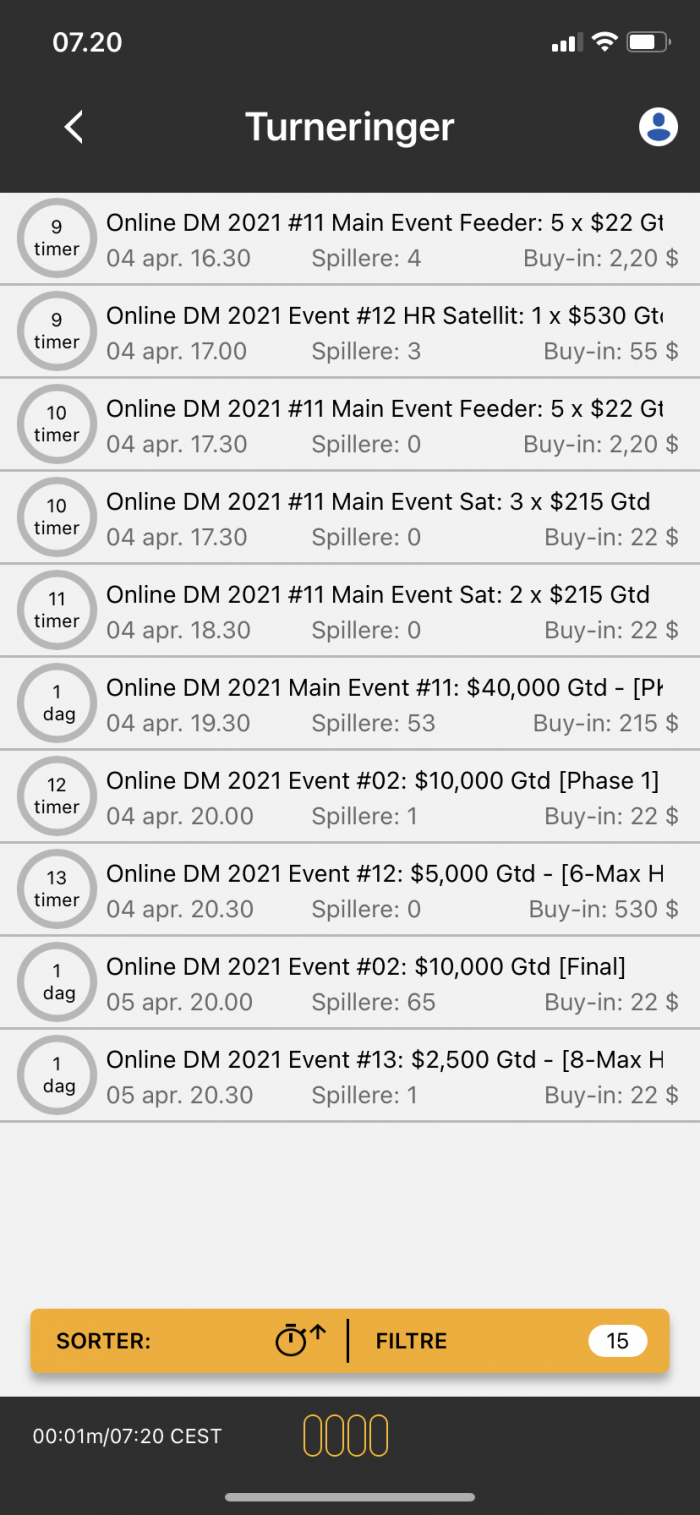
Task: Open Event #12 HR Satellit $530 Gtd tournament
Action: [350, 332]
